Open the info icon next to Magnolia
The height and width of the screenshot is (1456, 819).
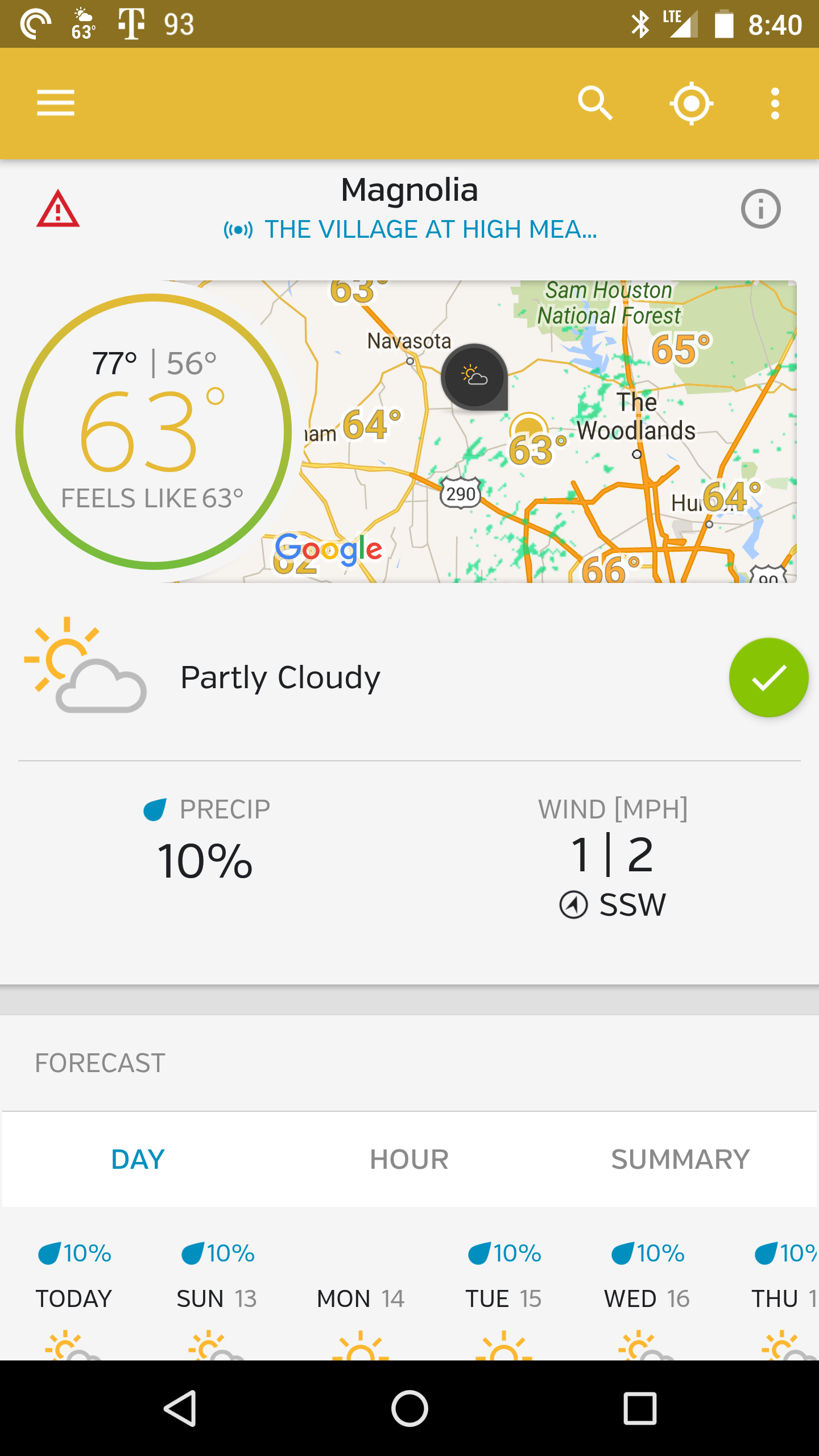pos(760,209)
